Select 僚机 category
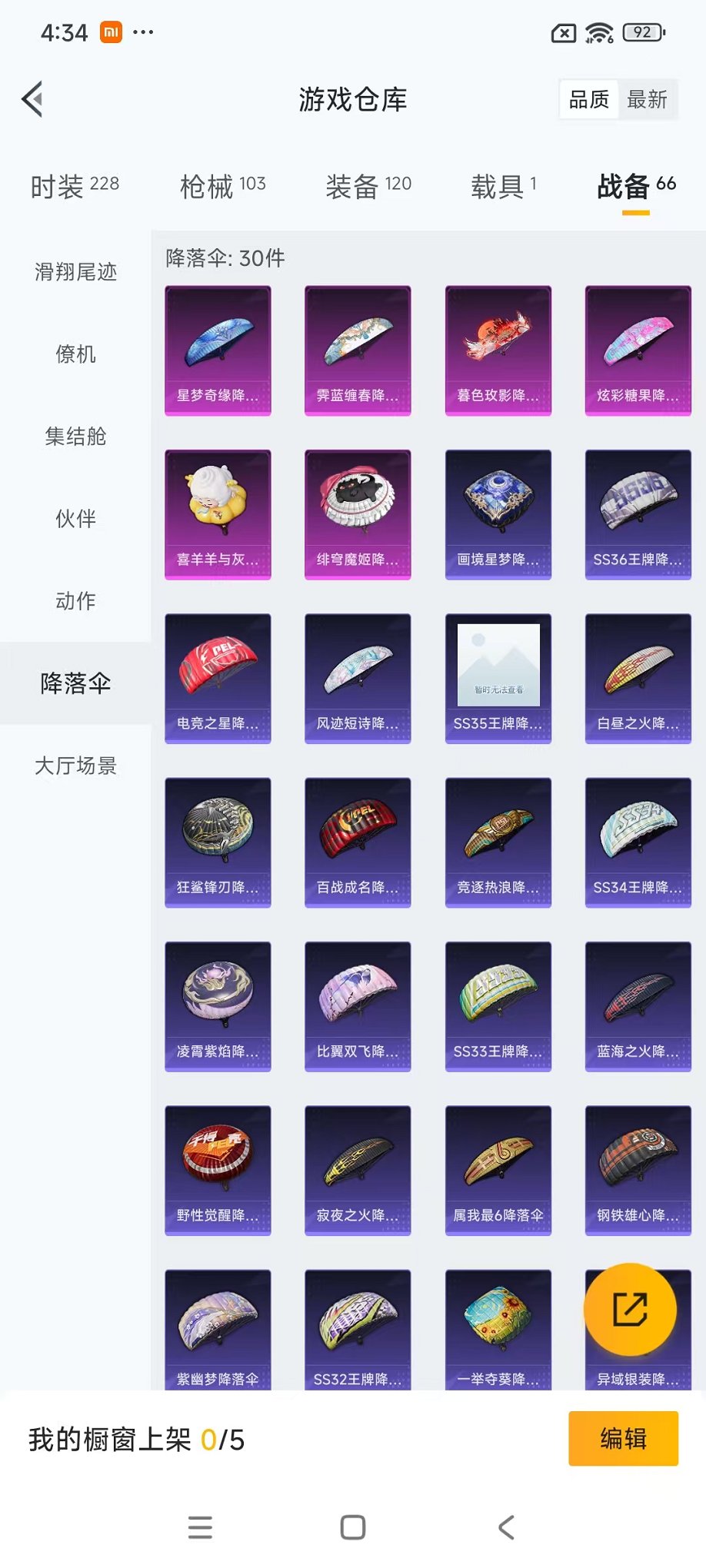Screen dimensions: 706x1568 tap(75, 354)
